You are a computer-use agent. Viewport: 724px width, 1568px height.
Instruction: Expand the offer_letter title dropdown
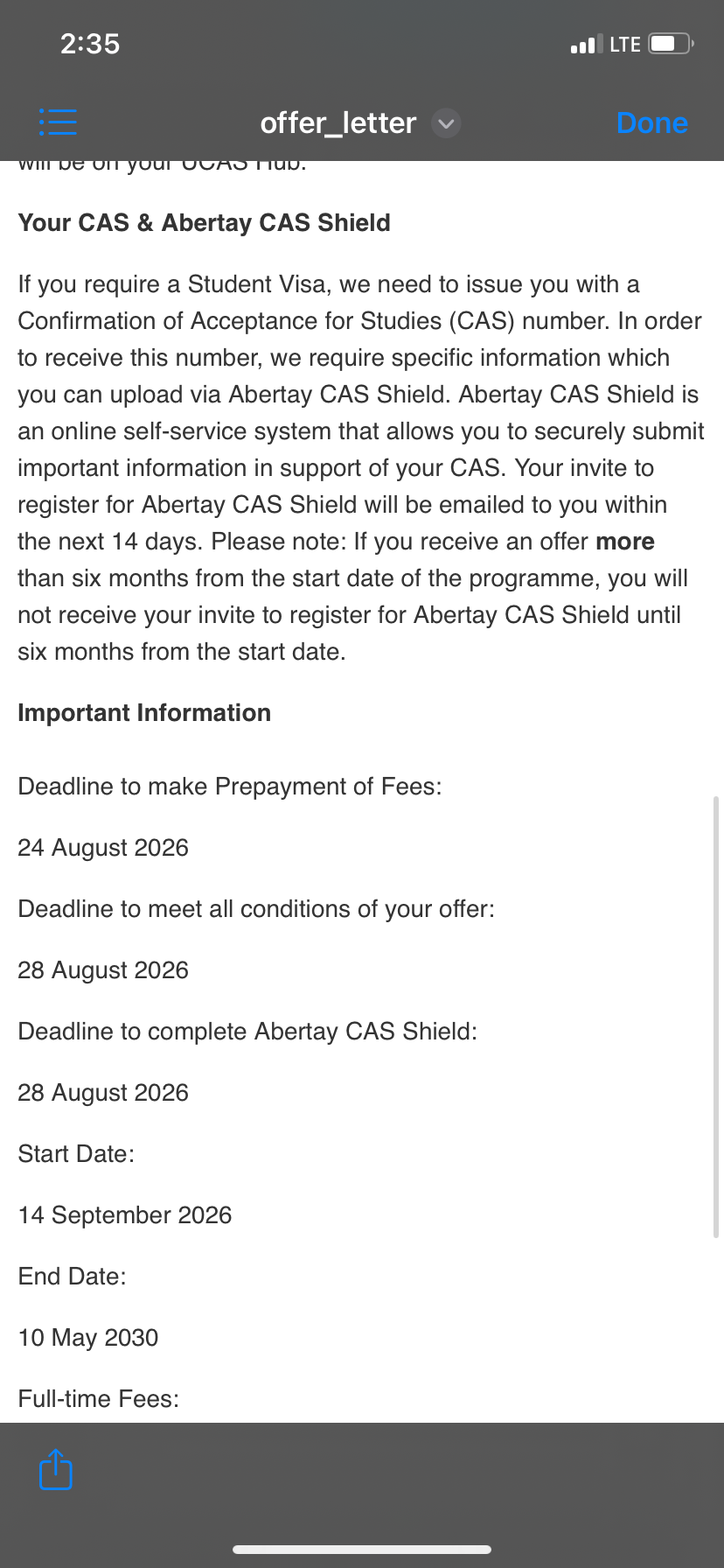pos(446,123)
